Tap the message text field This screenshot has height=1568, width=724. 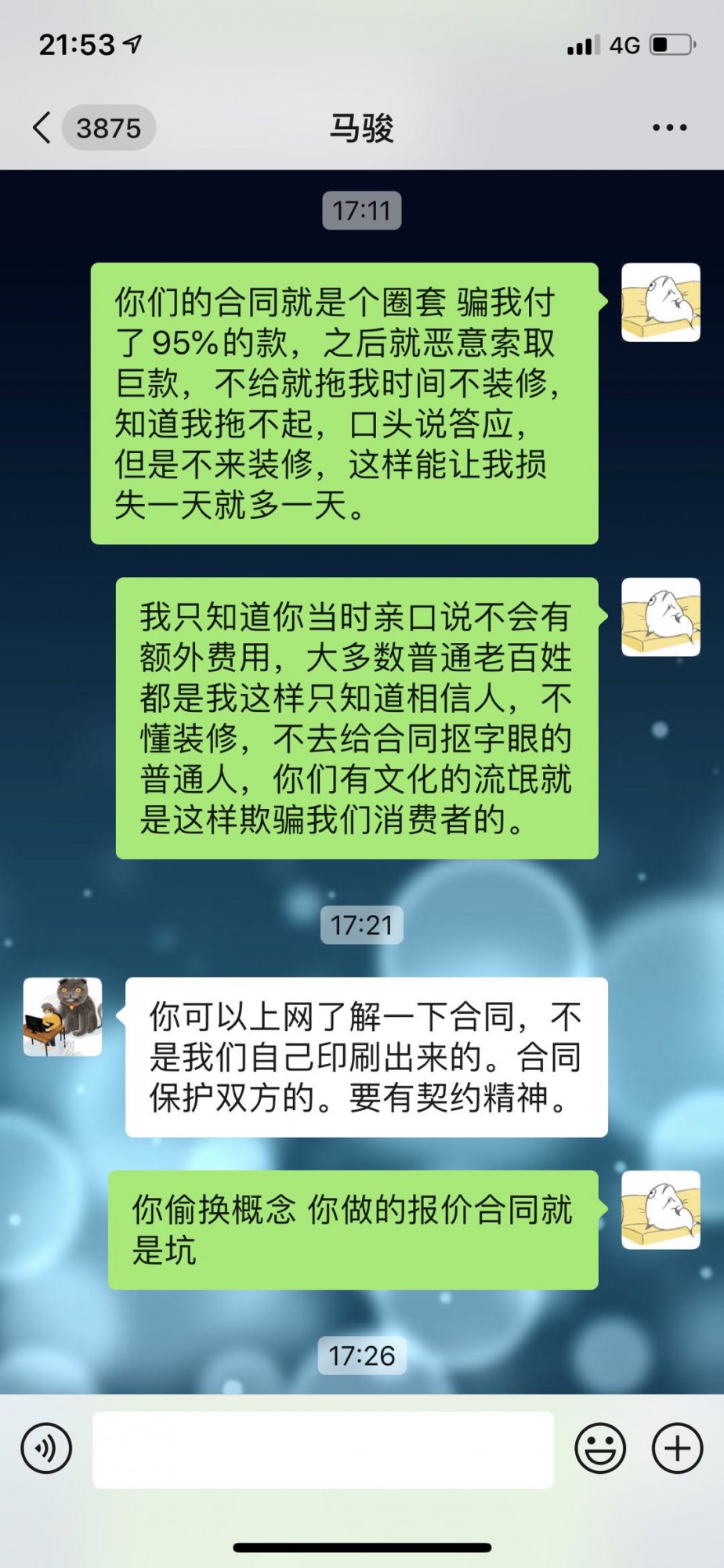pos(323,1450)
